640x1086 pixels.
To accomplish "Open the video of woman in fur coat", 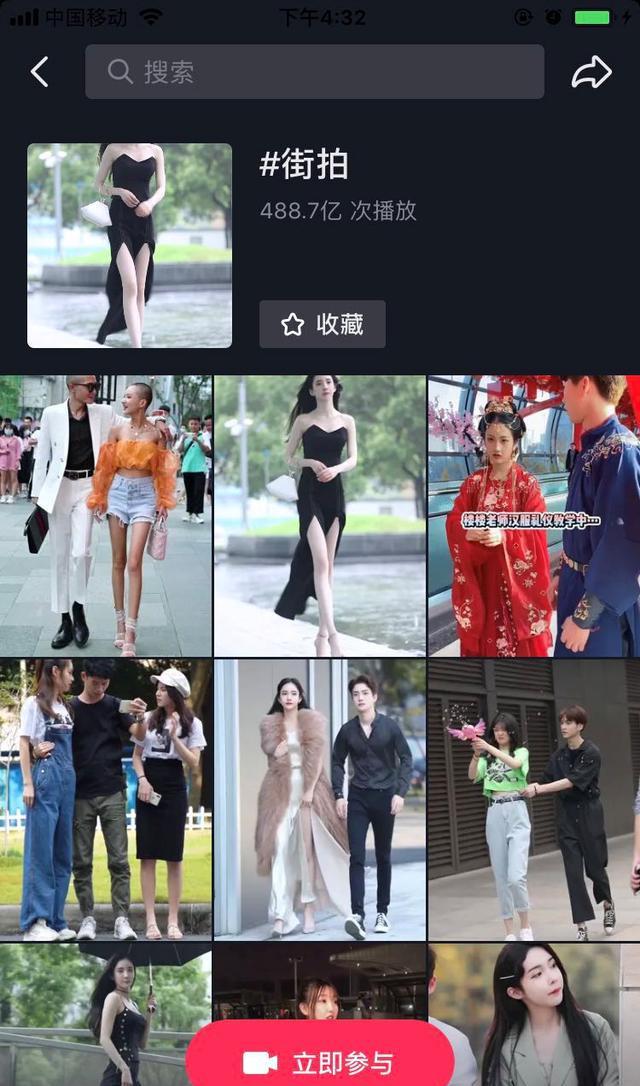I will click(320, 800).
